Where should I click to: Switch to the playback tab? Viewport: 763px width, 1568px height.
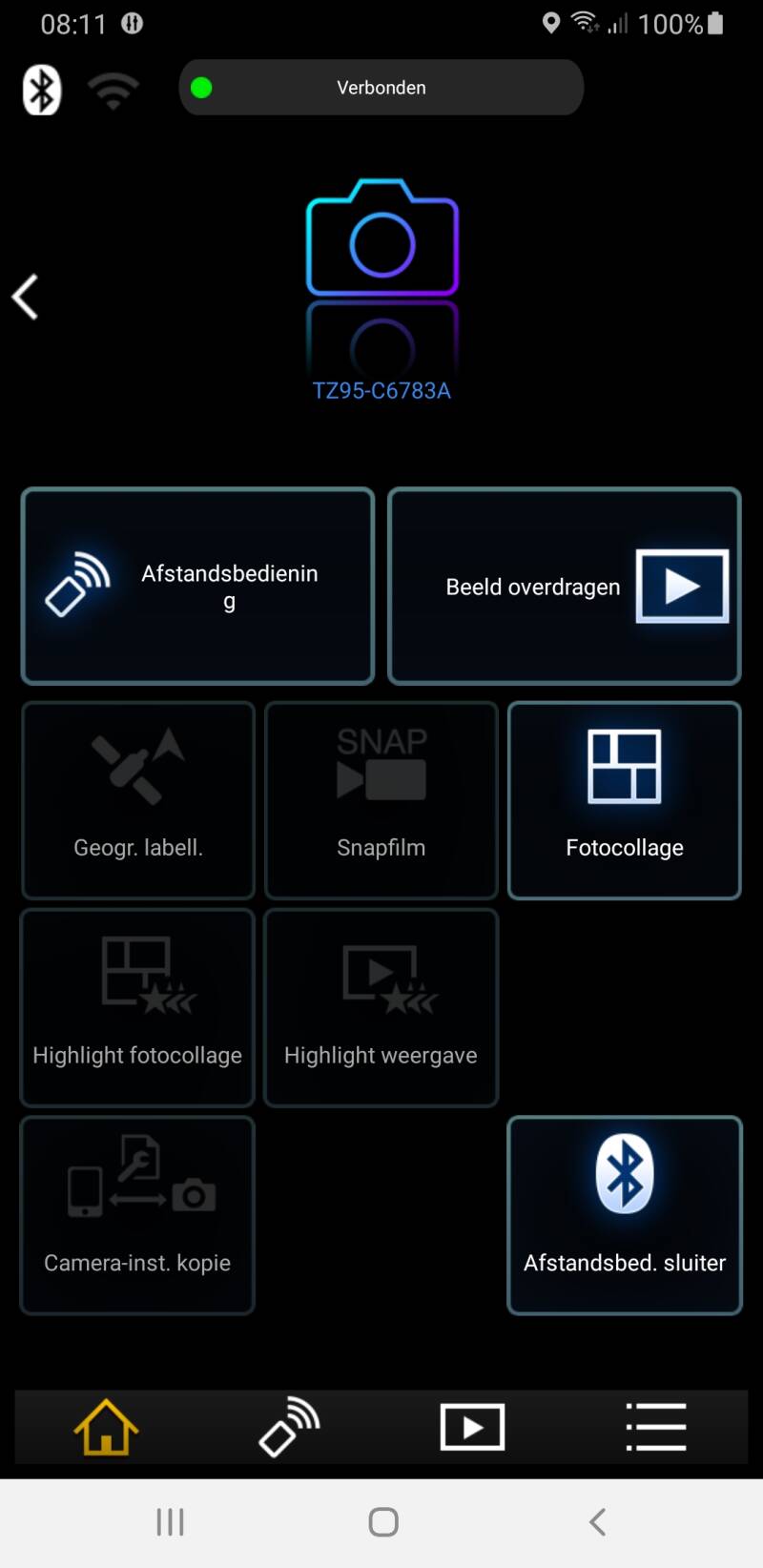point(472,1428)
